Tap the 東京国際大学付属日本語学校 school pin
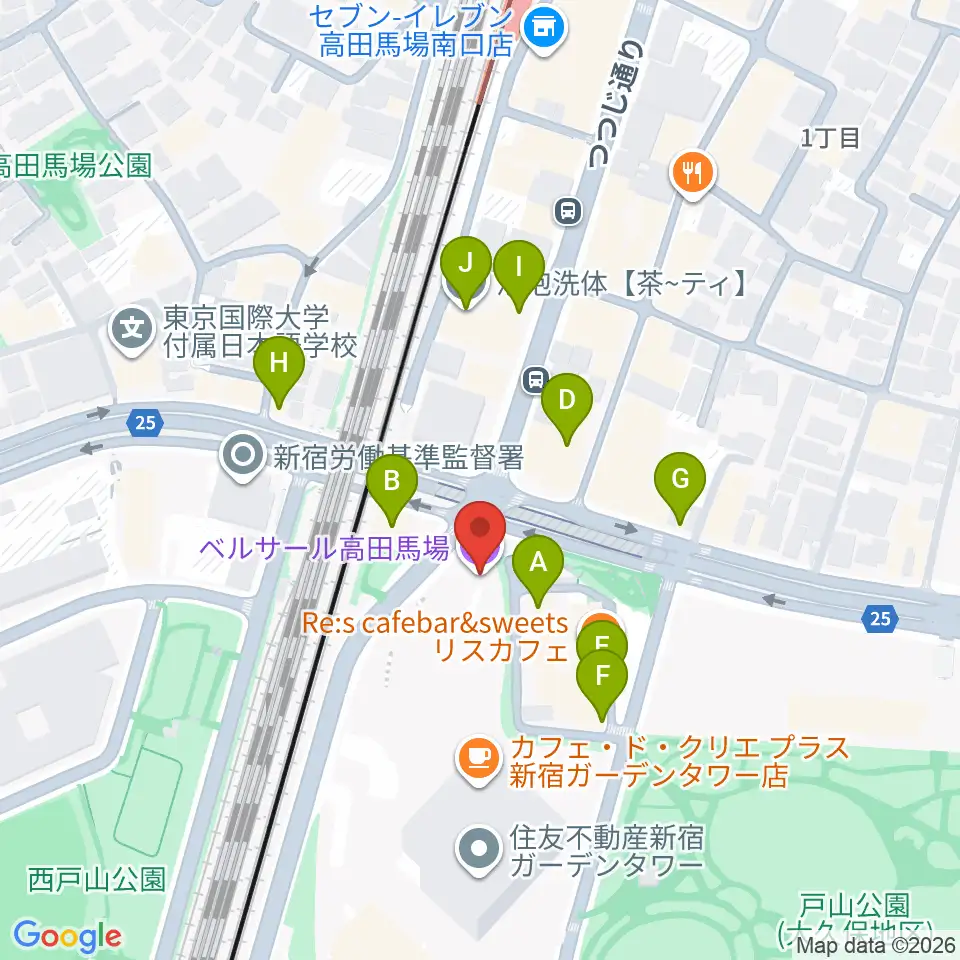This screenshot has height=960, width=960. 132,331
